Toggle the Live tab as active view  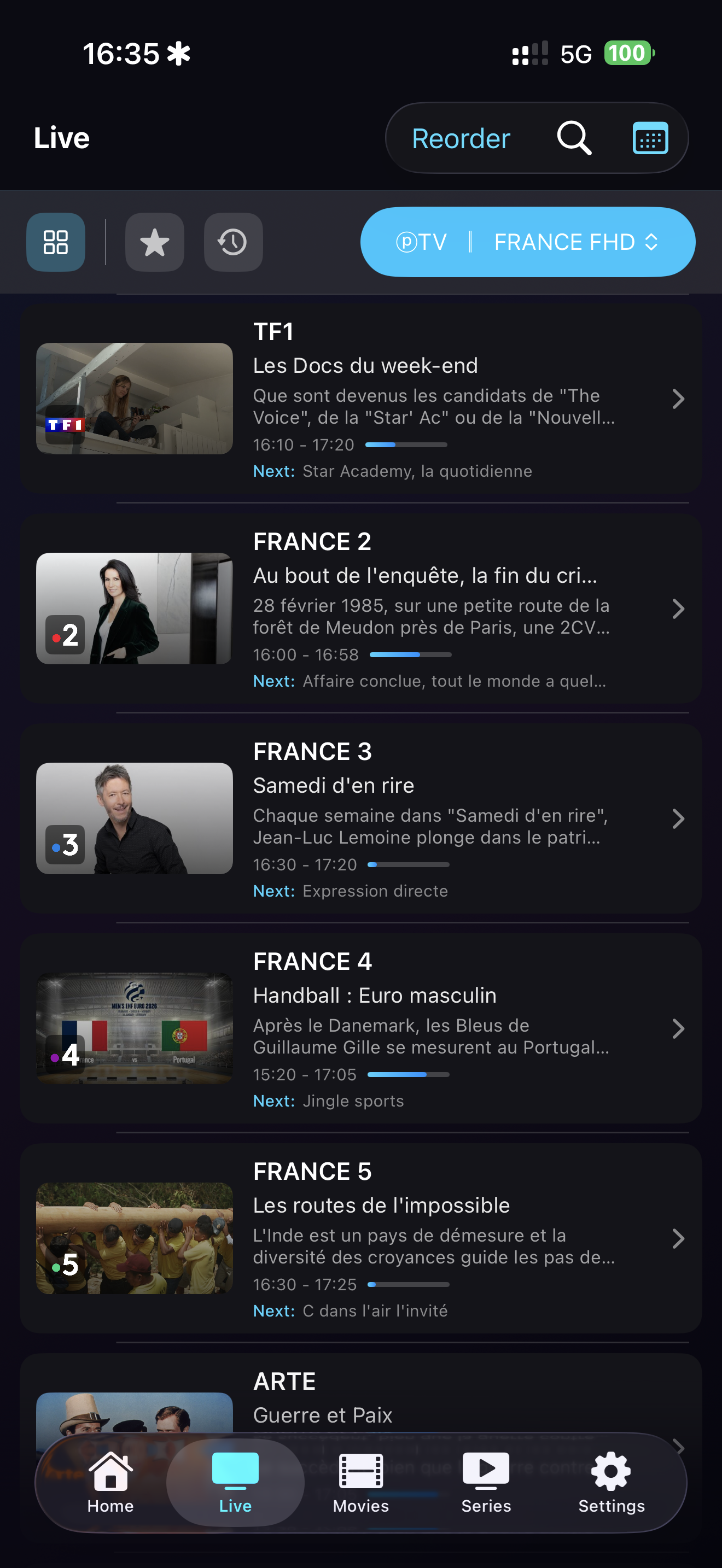[x=235, y=1479]
